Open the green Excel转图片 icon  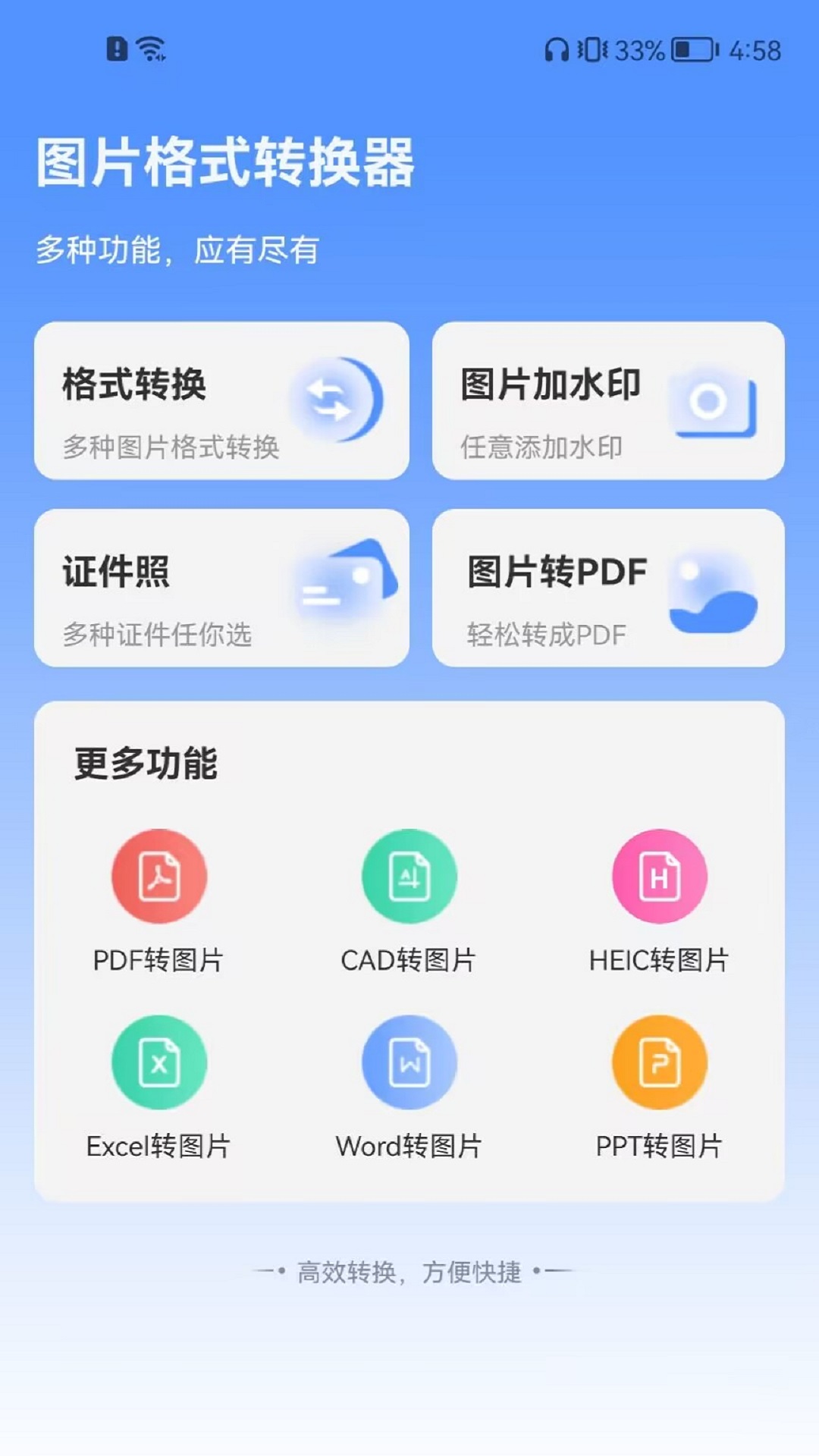click(158, 1062)
